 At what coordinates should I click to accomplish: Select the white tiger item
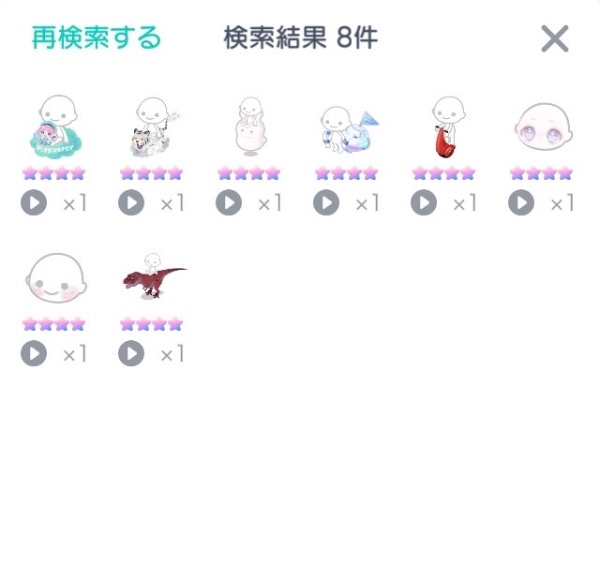tap(152, 127)
